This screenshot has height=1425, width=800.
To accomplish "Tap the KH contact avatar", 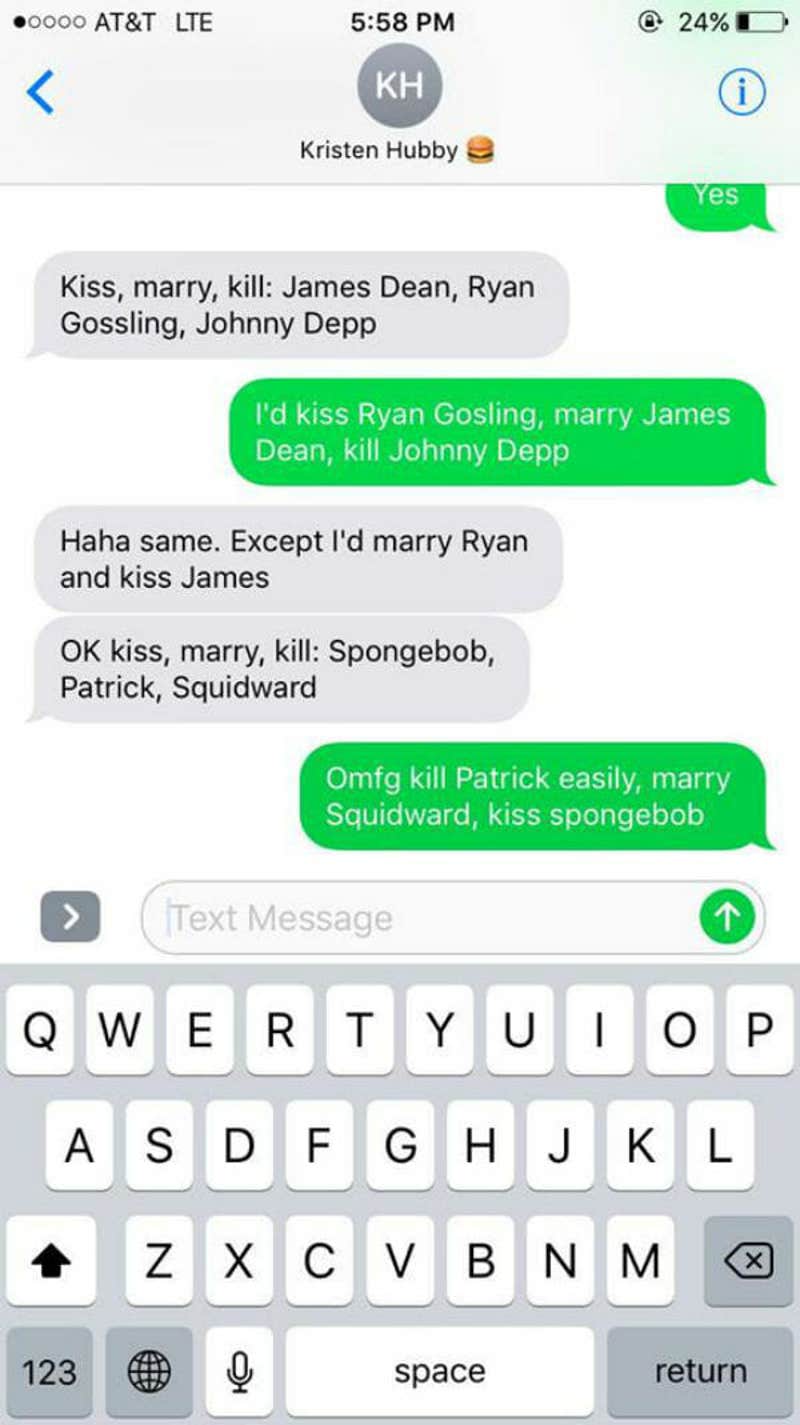I will point(399,86).
